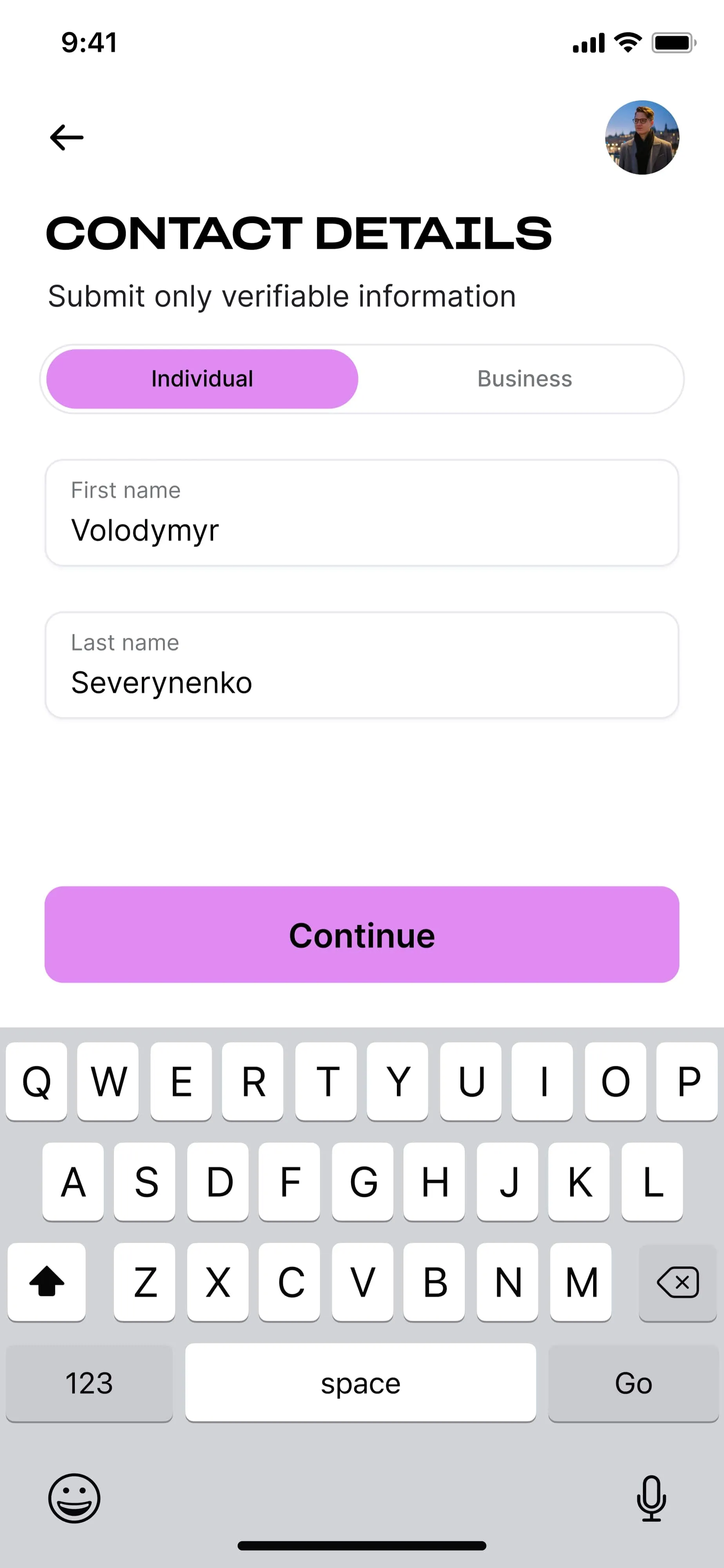The width and height of the screenshot is (724, 1568).
Task: Hit the keyboard backspace key
Action: [677, 1282]
